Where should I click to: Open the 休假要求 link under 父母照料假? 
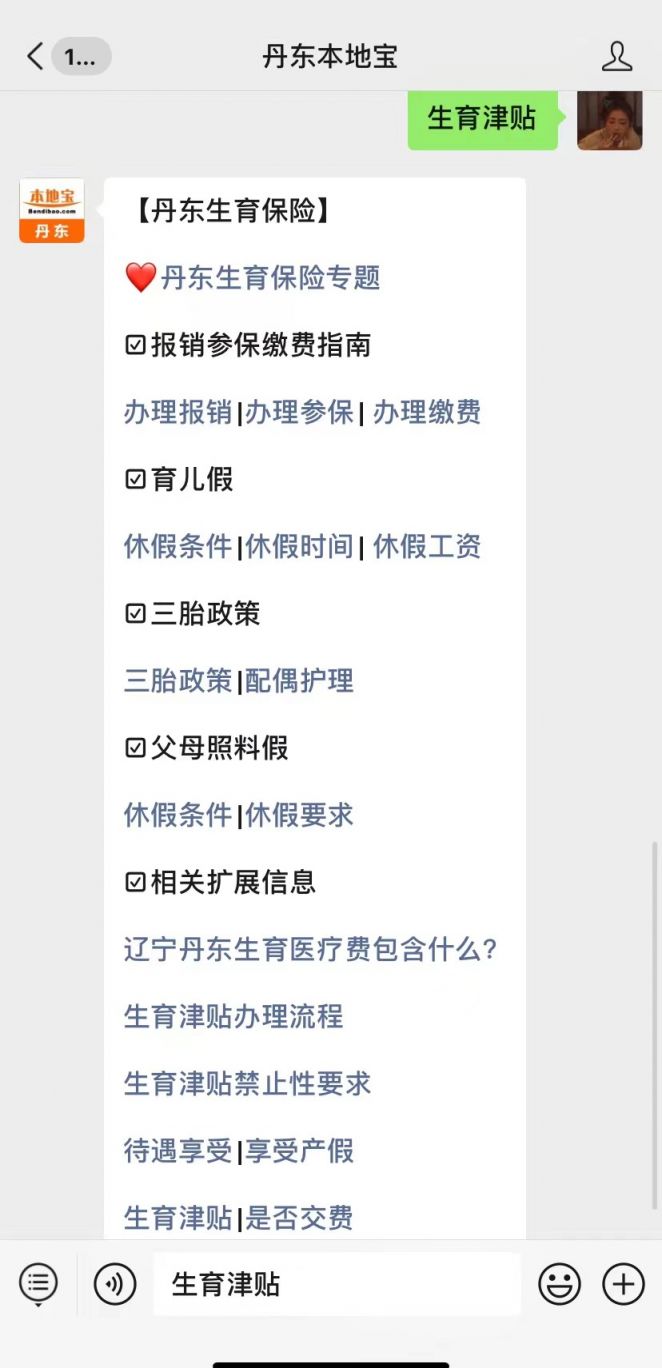point(300,815)
